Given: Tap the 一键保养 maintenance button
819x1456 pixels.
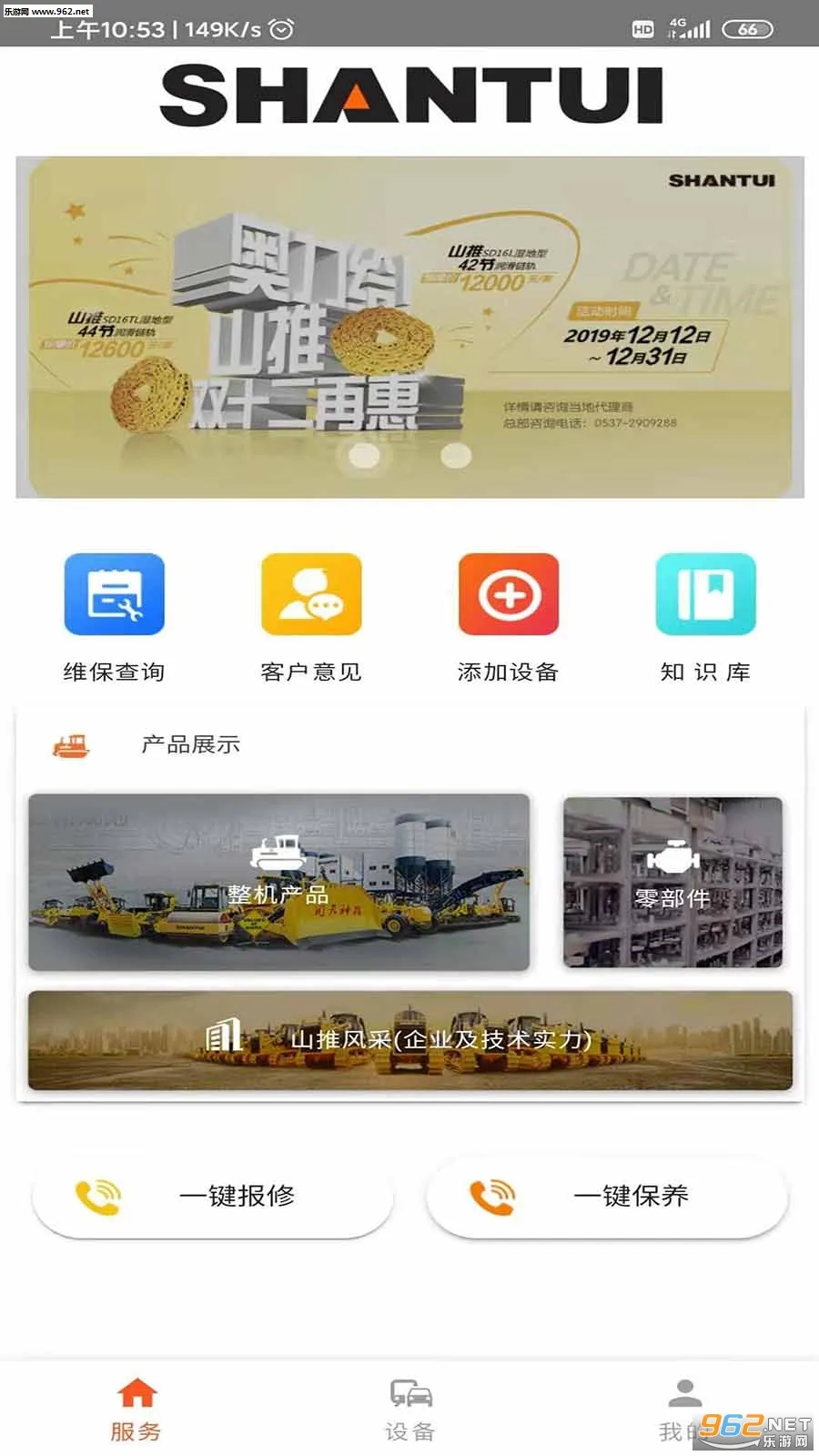Looking at the screenshot, I should pyautogui.click(x=607, y=1196).
